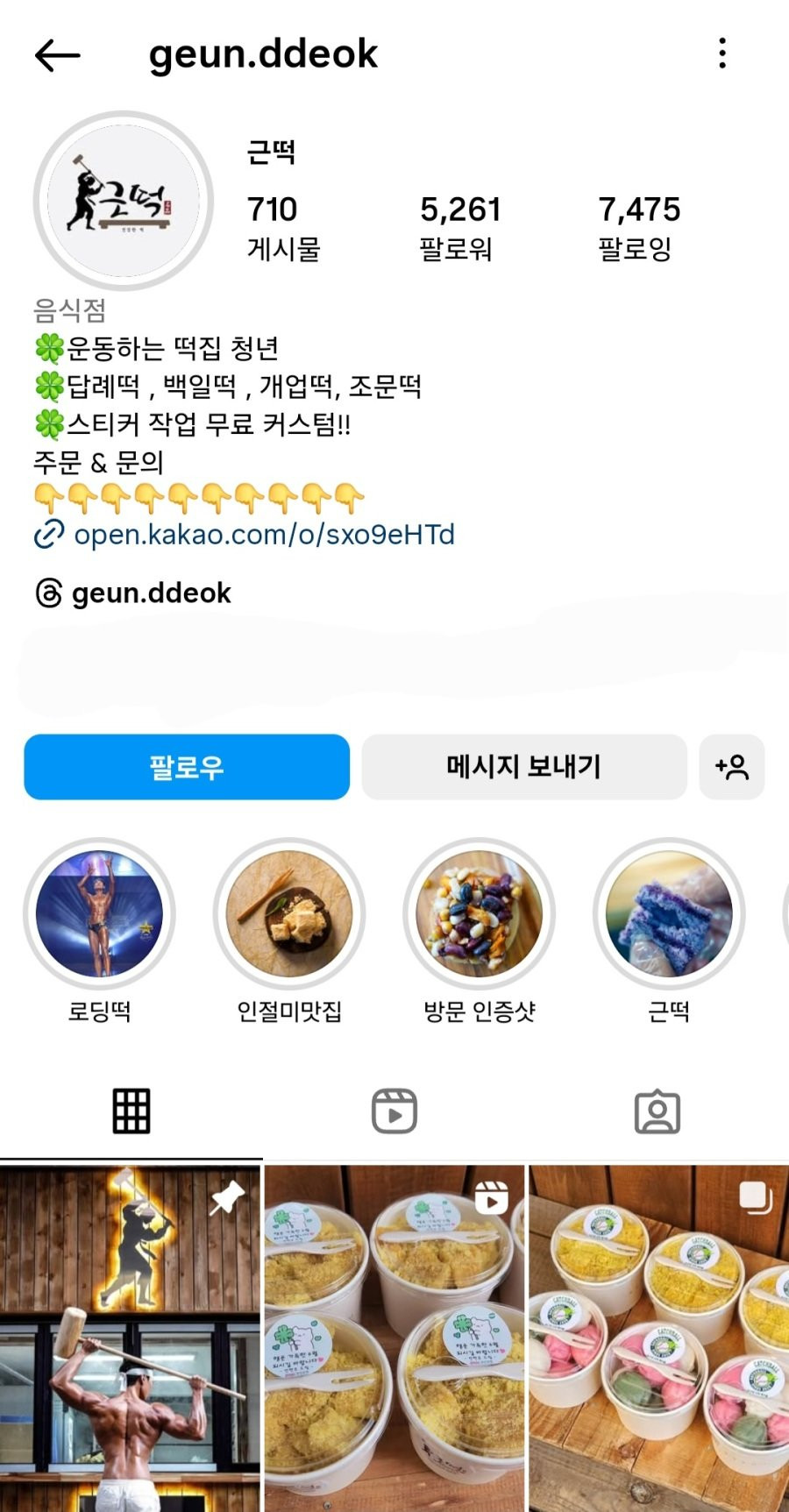Open the reel of yellow rice cake cups
789x1512 pixels.
(x=394, y=1338)
